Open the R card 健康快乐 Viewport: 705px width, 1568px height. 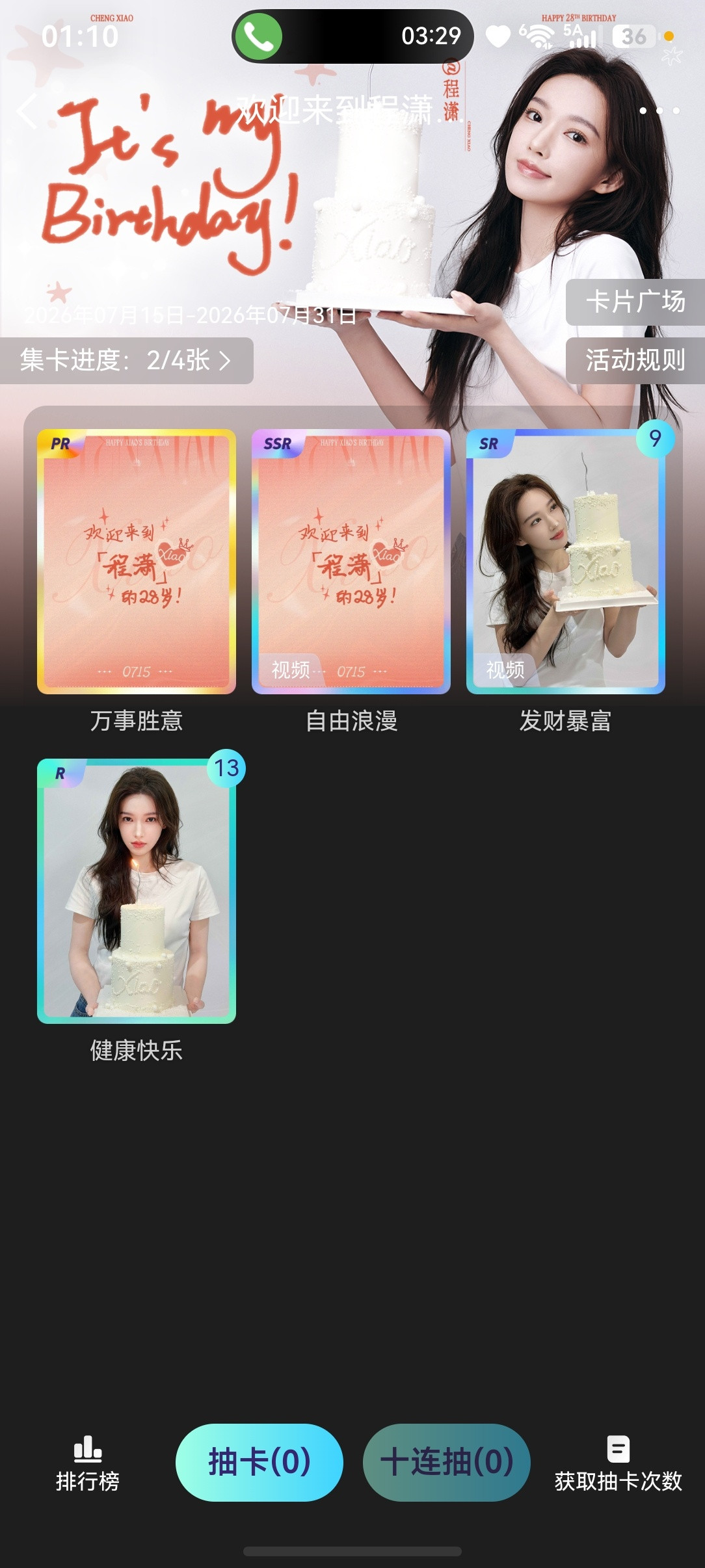137,891
